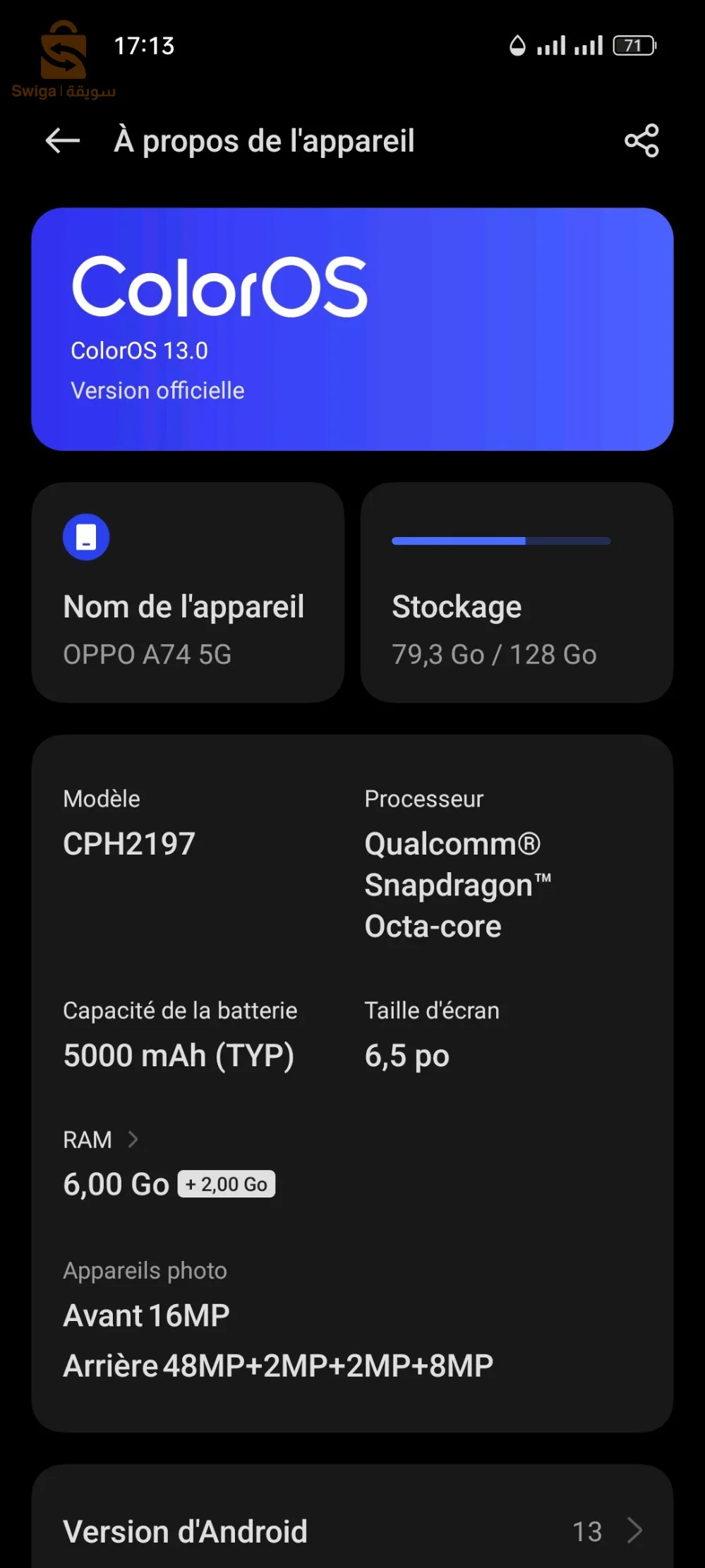Image resolution: width=705 pixels, height=1568 pixels.
Task: Share the device information
Action: 641,141
